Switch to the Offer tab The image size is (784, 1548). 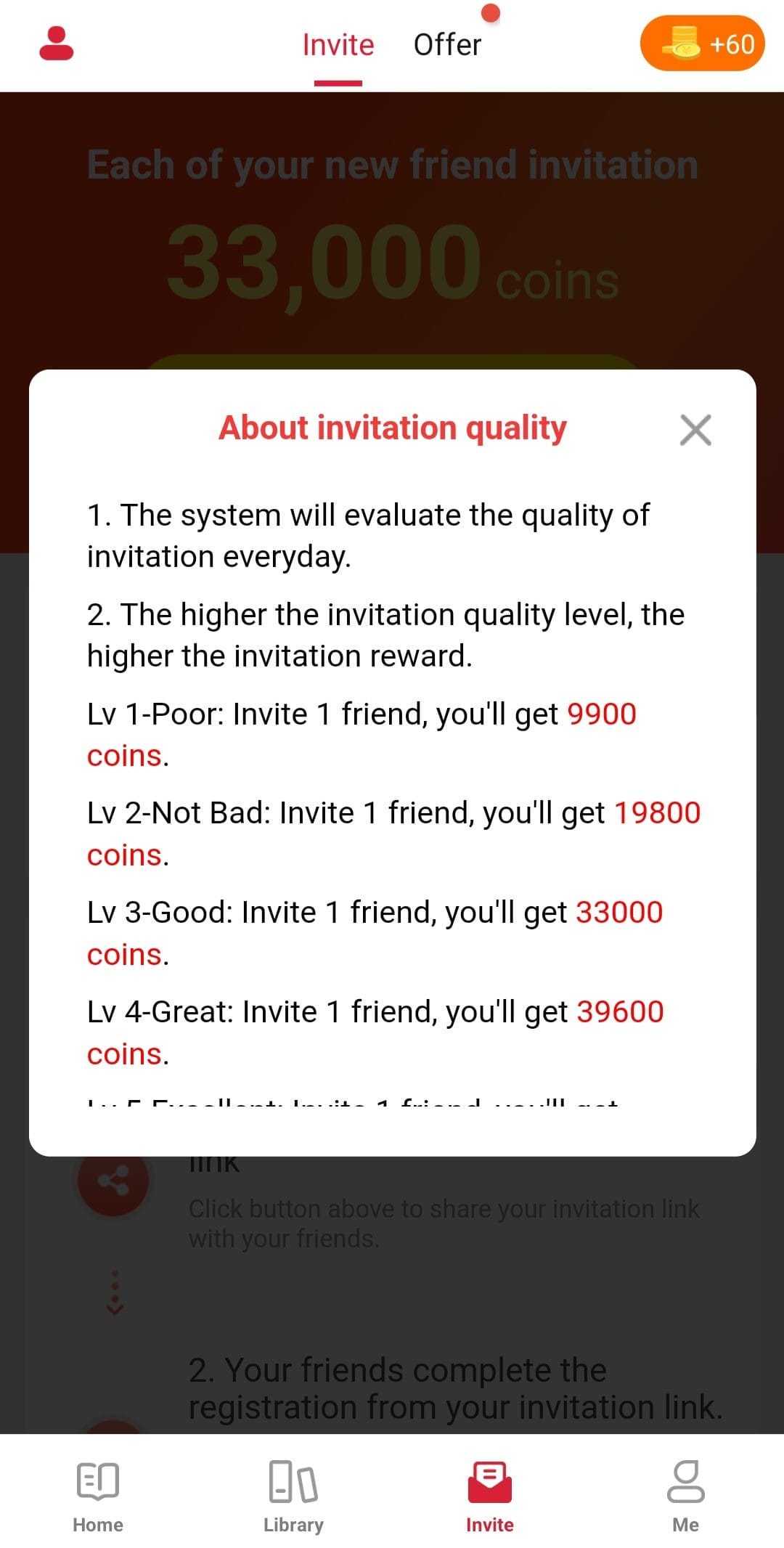pos(447,45)
